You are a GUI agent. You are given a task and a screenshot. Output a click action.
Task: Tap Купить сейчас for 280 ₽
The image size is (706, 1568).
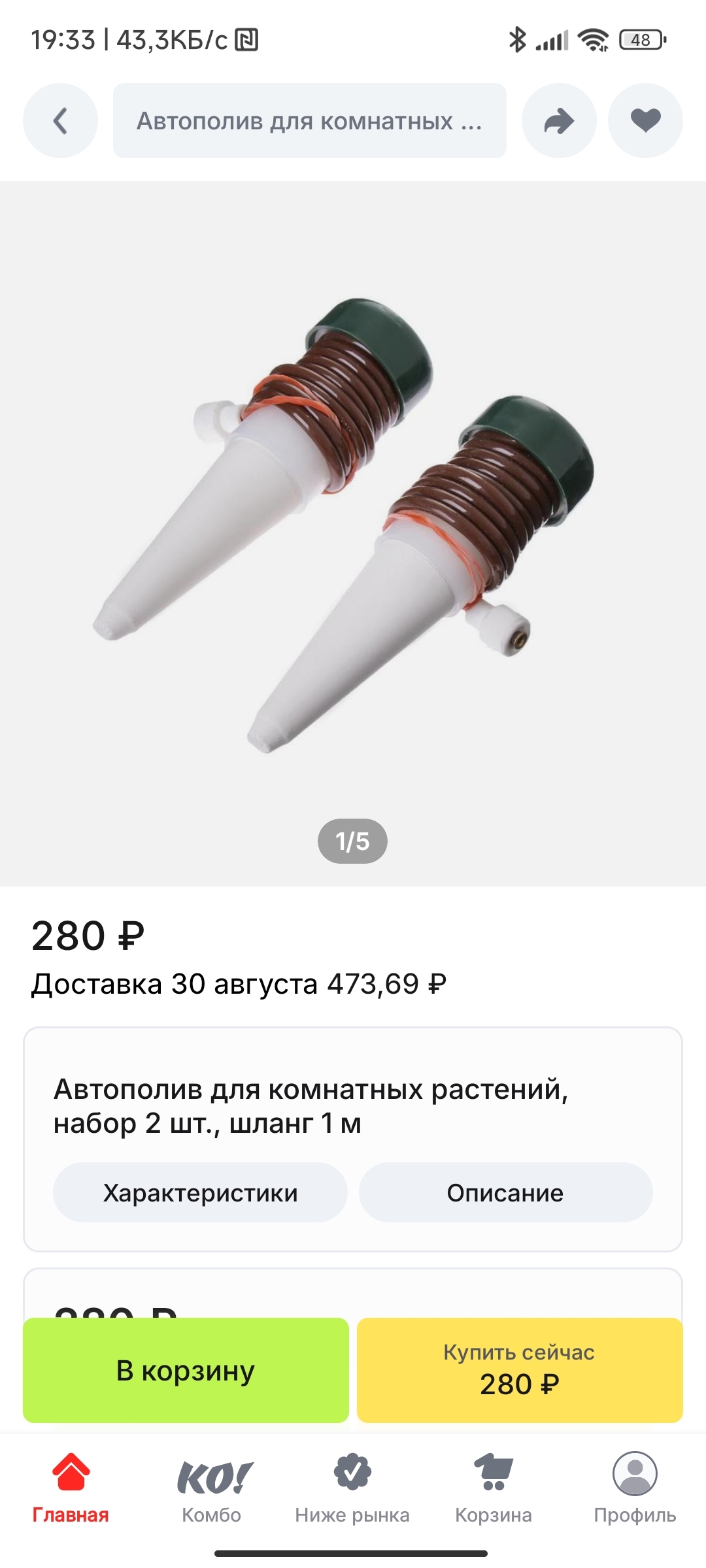[x=520, y=1371]
